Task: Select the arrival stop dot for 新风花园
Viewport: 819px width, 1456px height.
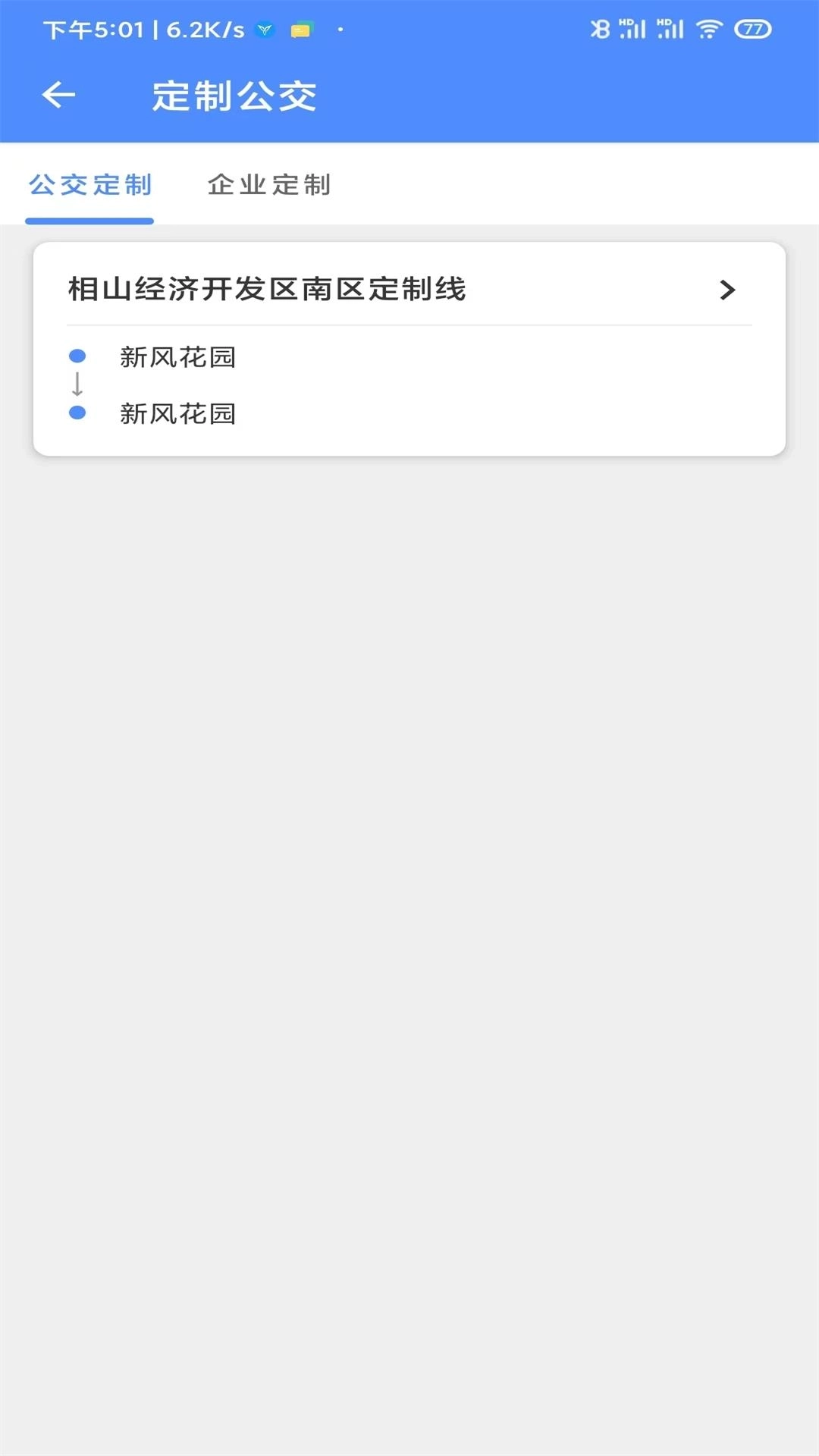Action: click(x=77, y=412)
